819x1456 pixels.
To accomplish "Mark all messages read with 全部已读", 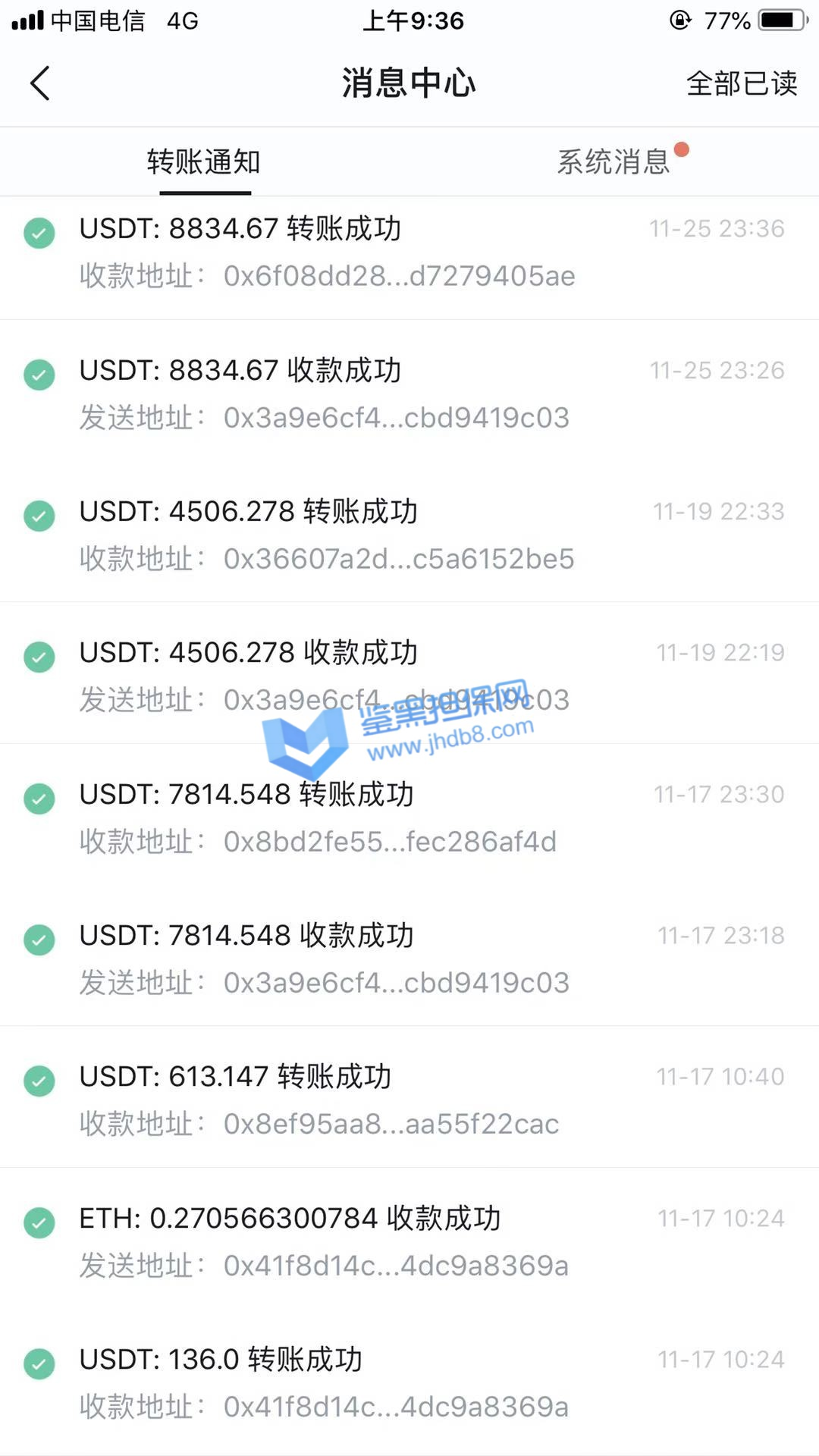I will click(x=741, y=83).
